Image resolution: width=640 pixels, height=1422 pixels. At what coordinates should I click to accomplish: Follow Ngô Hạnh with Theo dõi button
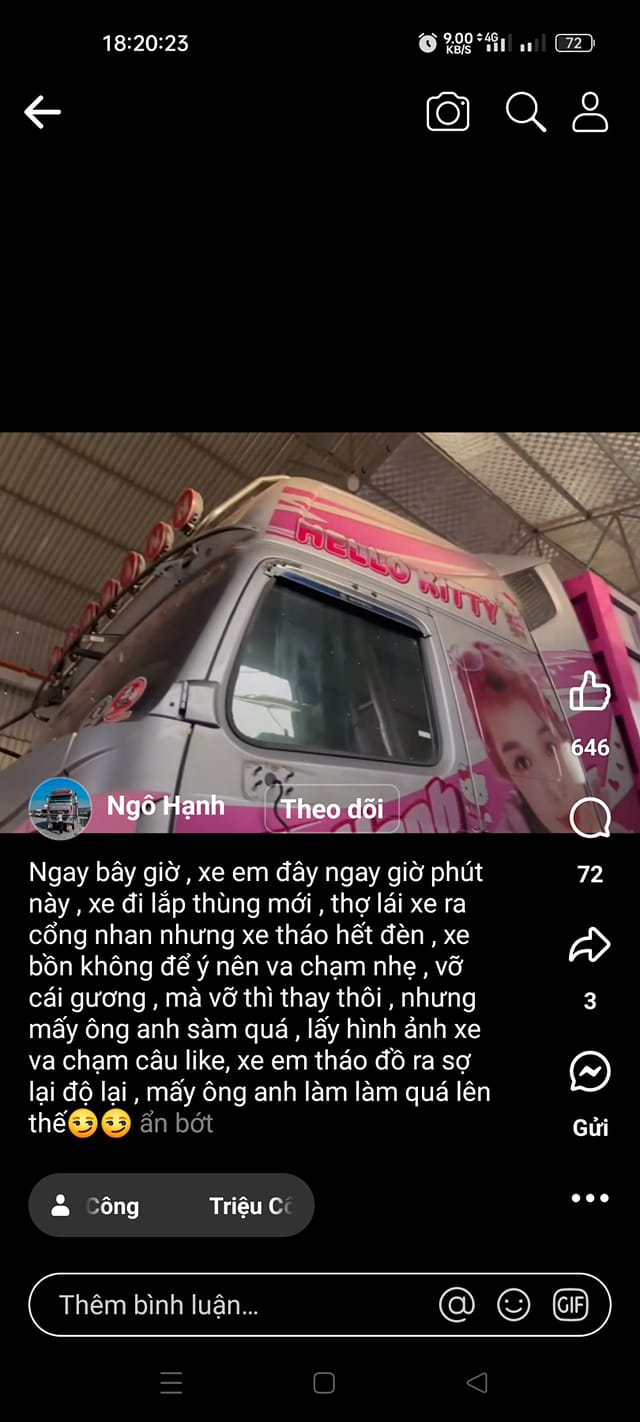331,808
